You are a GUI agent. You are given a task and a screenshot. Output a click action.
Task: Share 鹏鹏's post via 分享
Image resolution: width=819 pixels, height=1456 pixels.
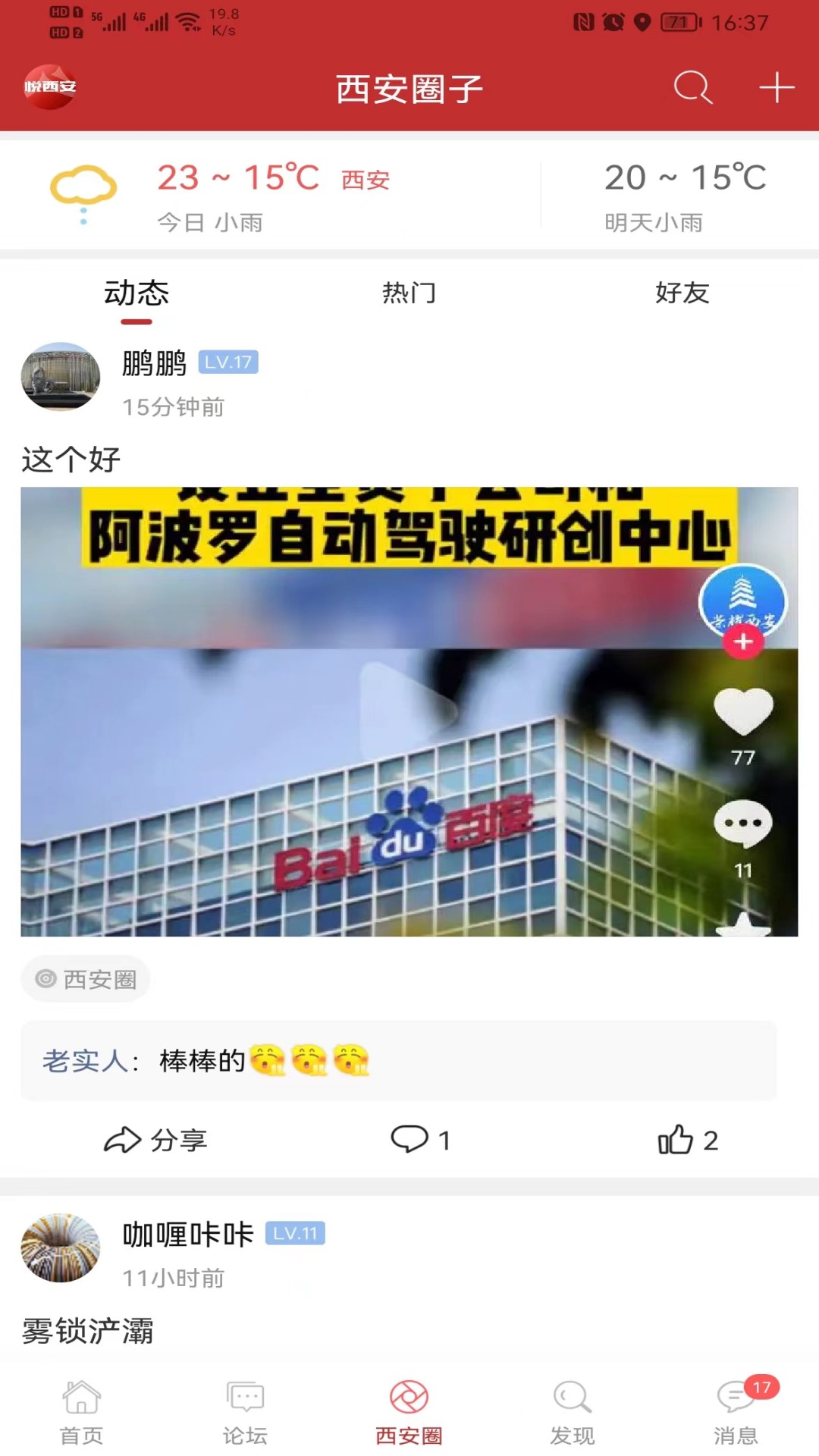tap(155, 1140)
